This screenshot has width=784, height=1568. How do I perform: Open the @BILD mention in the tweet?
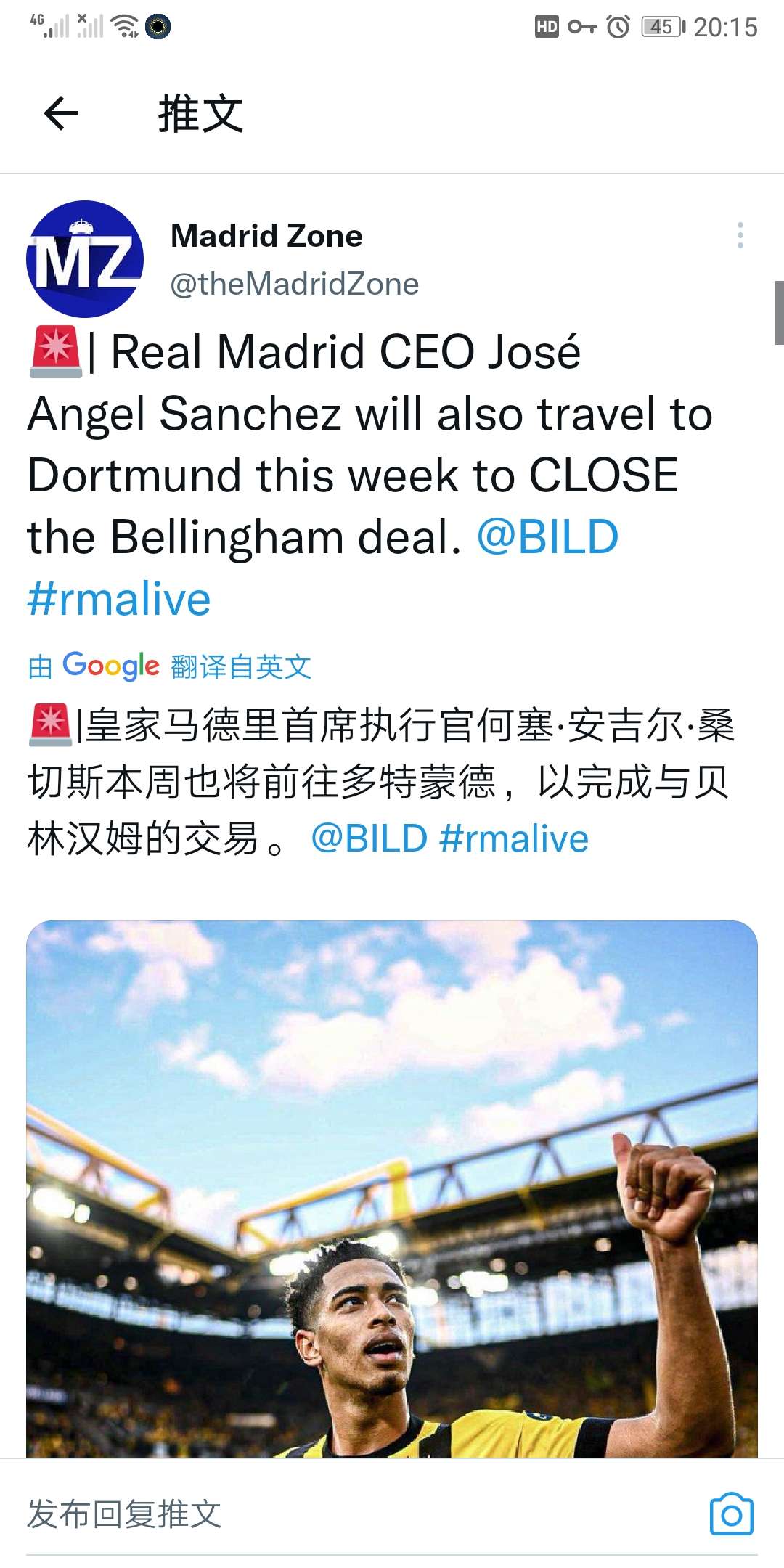point(547,537)
